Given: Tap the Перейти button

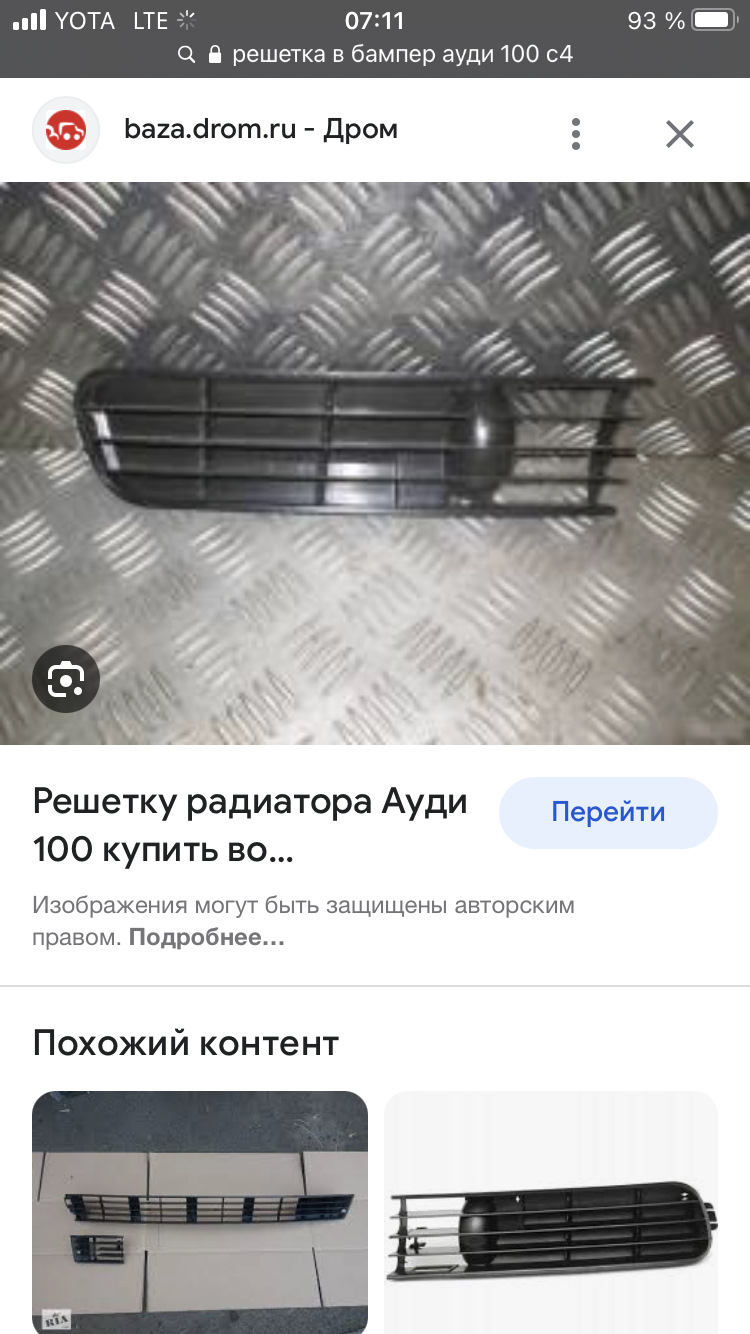Looking at the screenshot, I should 608,812.
